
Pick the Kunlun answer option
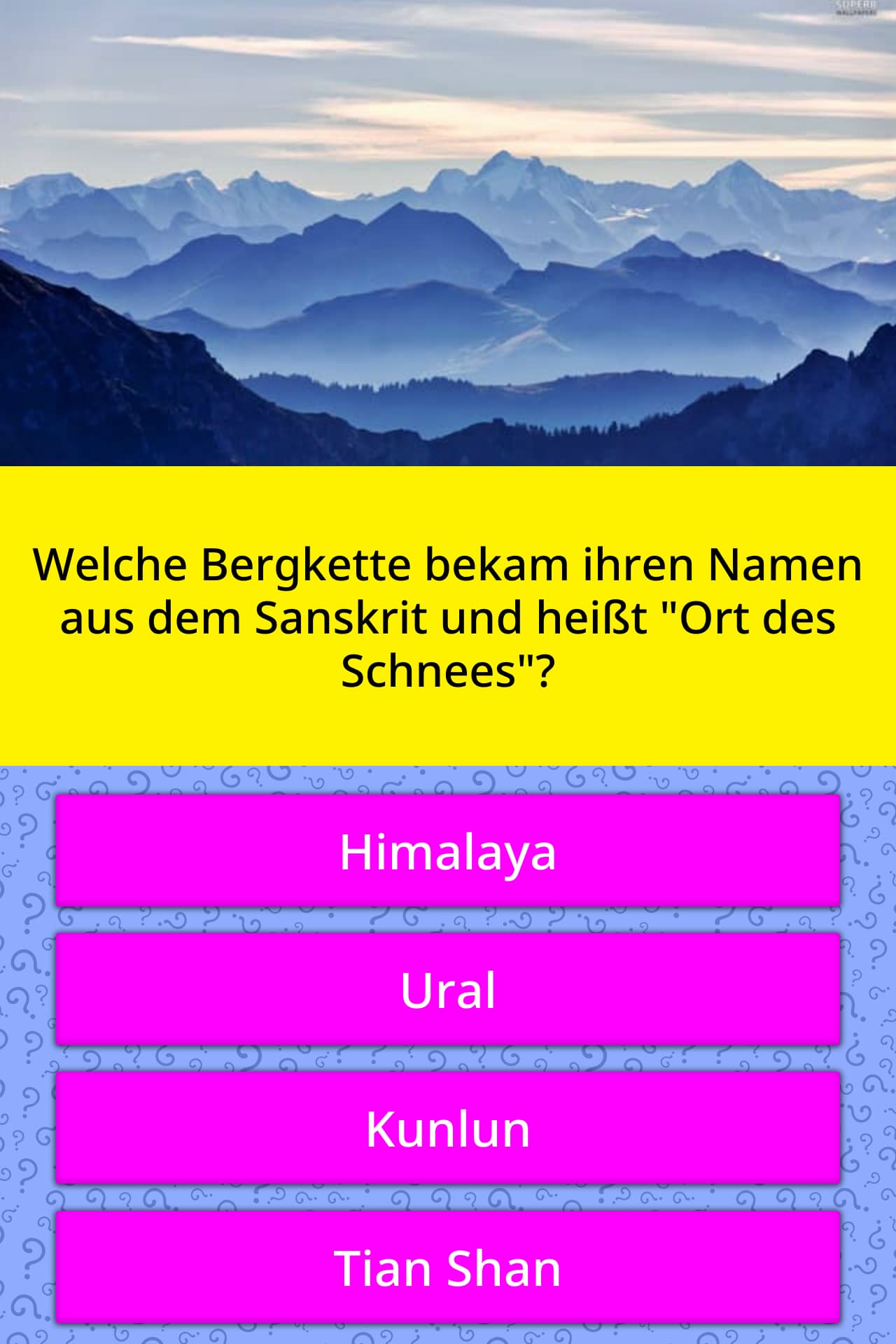[x=448, y=1128]
